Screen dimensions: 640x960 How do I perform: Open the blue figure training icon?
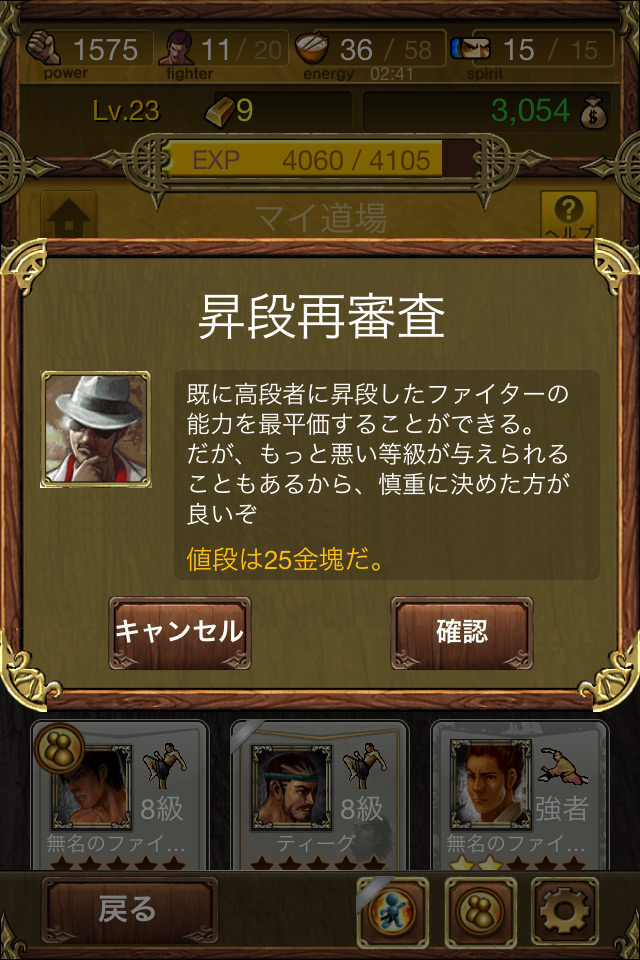pyautogui.click(x=392, y=912)
